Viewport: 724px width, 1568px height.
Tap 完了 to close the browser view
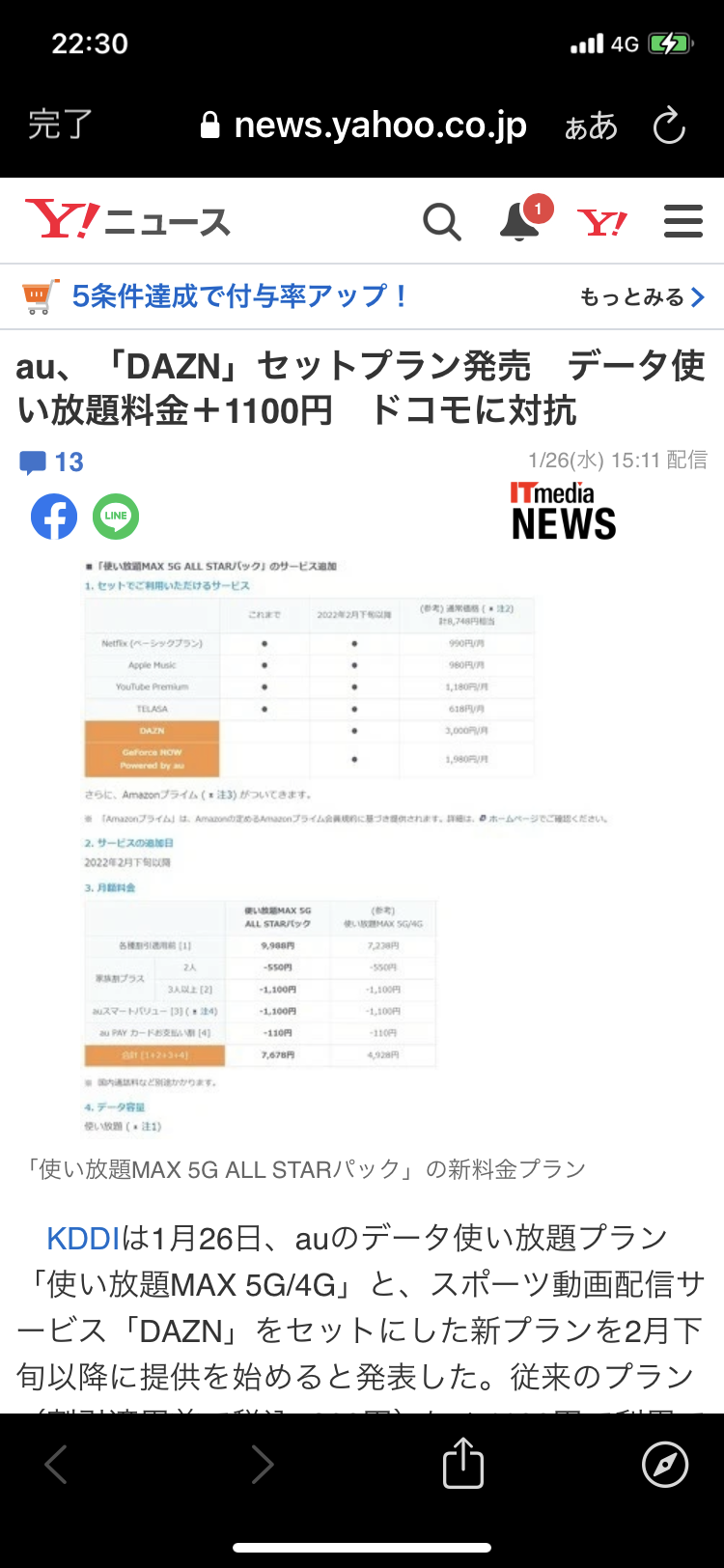point(60,126)
